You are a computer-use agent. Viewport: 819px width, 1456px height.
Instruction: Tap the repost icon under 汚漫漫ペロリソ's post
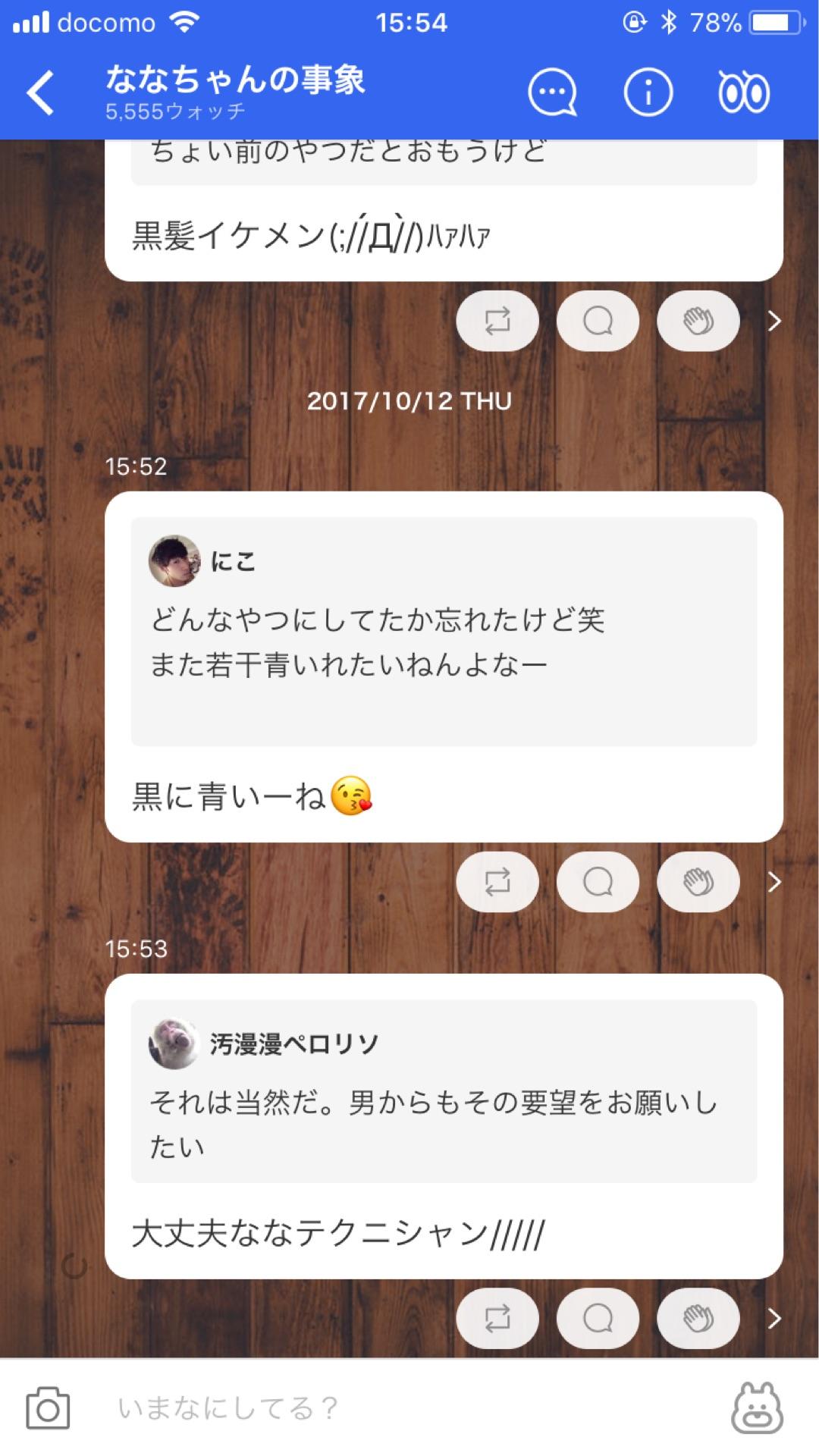tap(497, 1319)
